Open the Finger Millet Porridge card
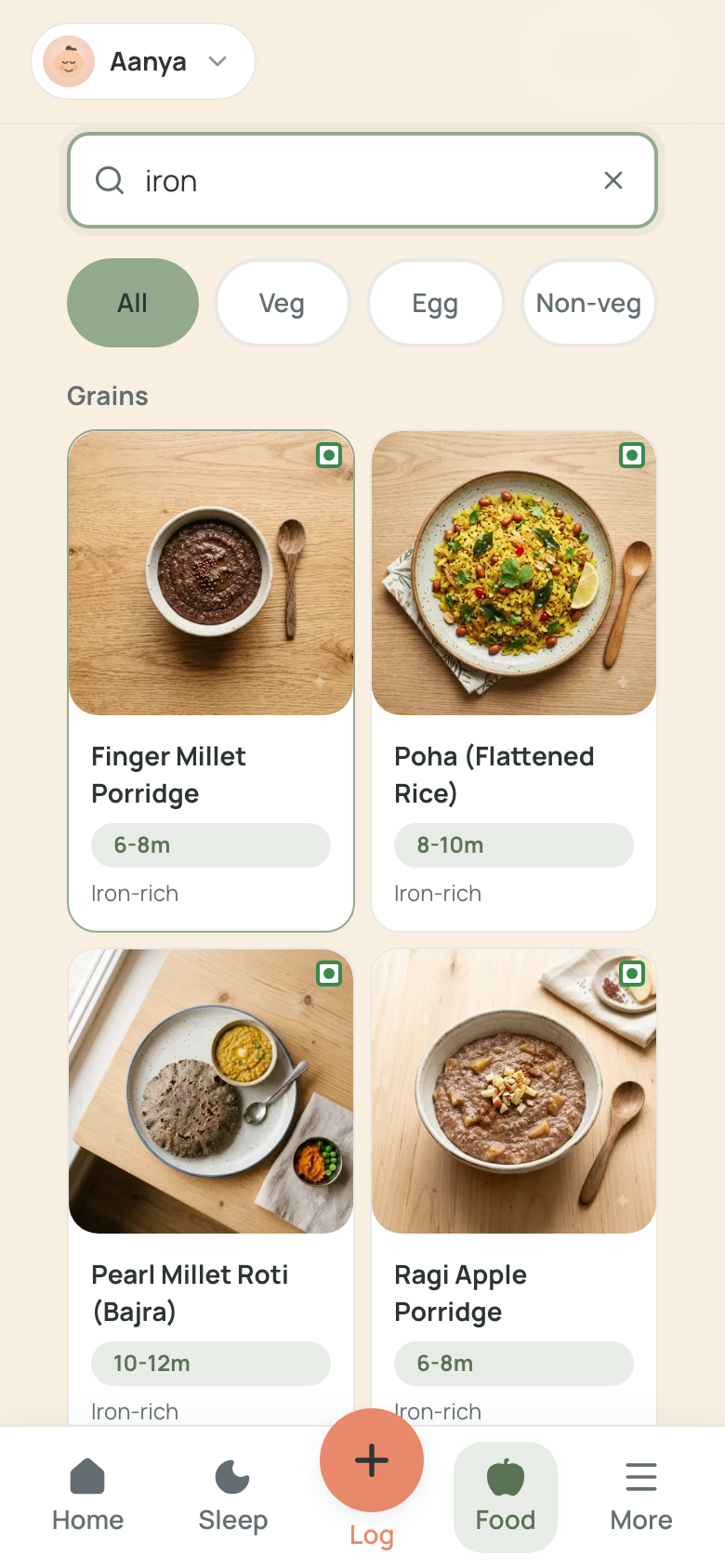 tap(211, 680)
